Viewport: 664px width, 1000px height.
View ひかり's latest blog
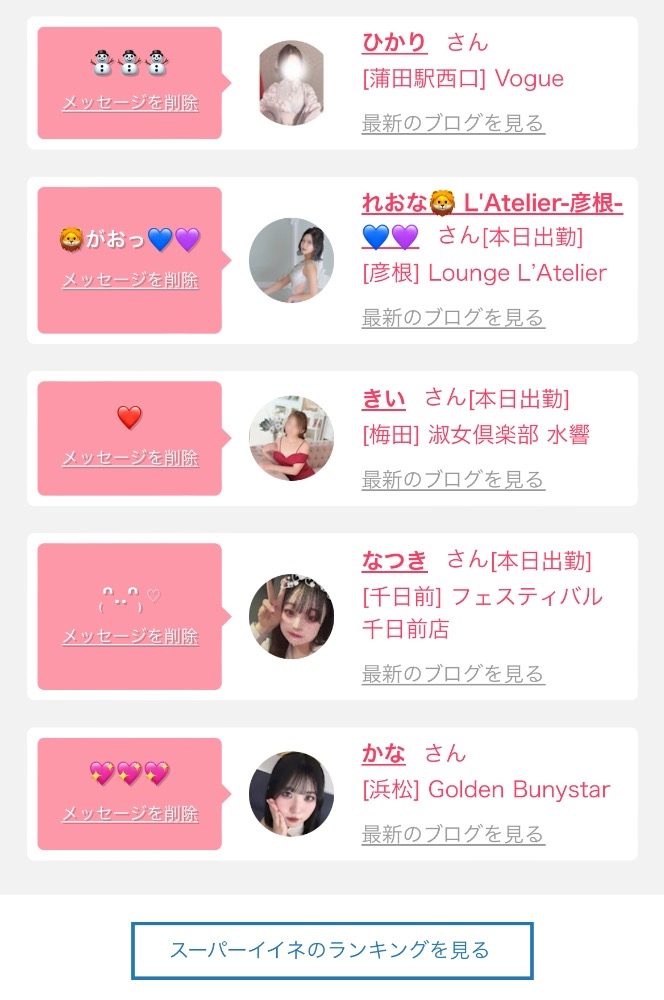(453, 124)
